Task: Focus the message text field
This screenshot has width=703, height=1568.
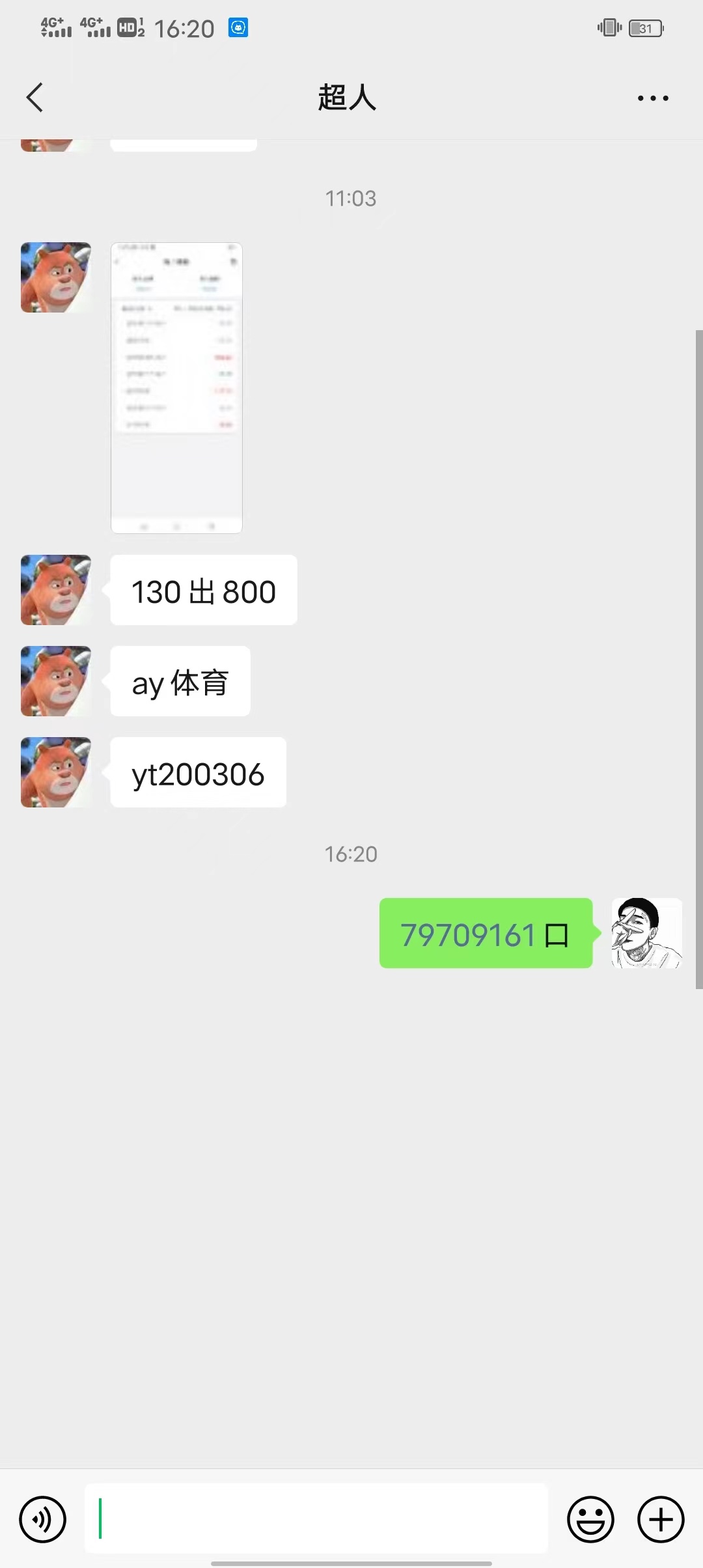Action: coord(316,1519)
